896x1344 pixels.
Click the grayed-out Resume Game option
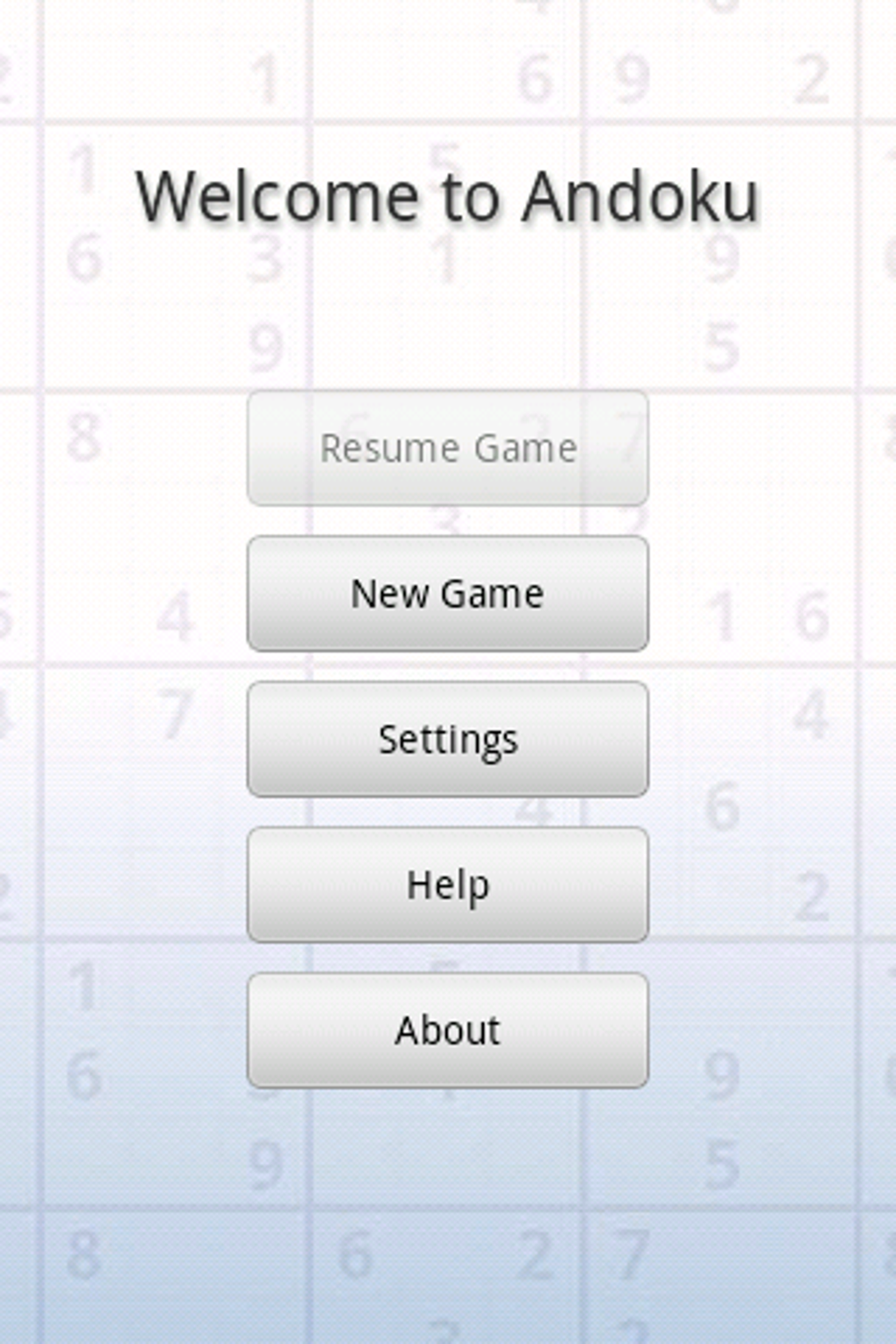tap(447, 448)
